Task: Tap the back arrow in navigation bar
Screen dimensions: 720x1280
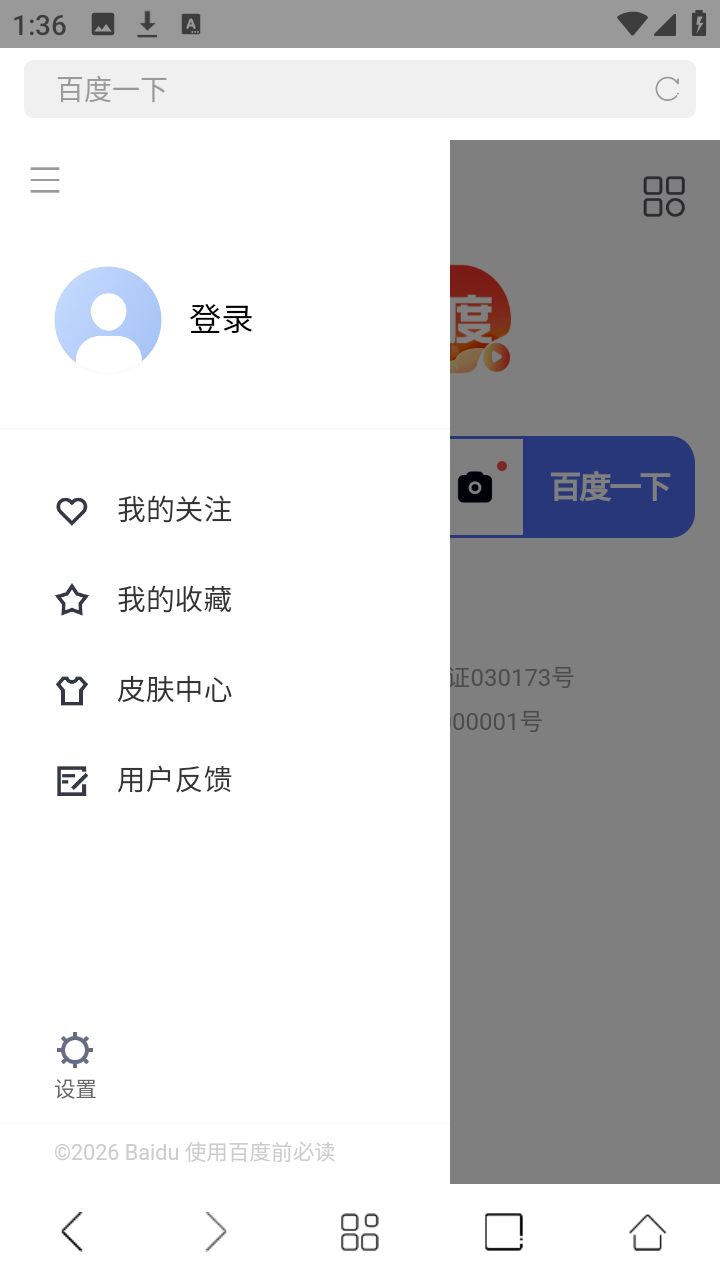Action: click(x=72, y=1231)
